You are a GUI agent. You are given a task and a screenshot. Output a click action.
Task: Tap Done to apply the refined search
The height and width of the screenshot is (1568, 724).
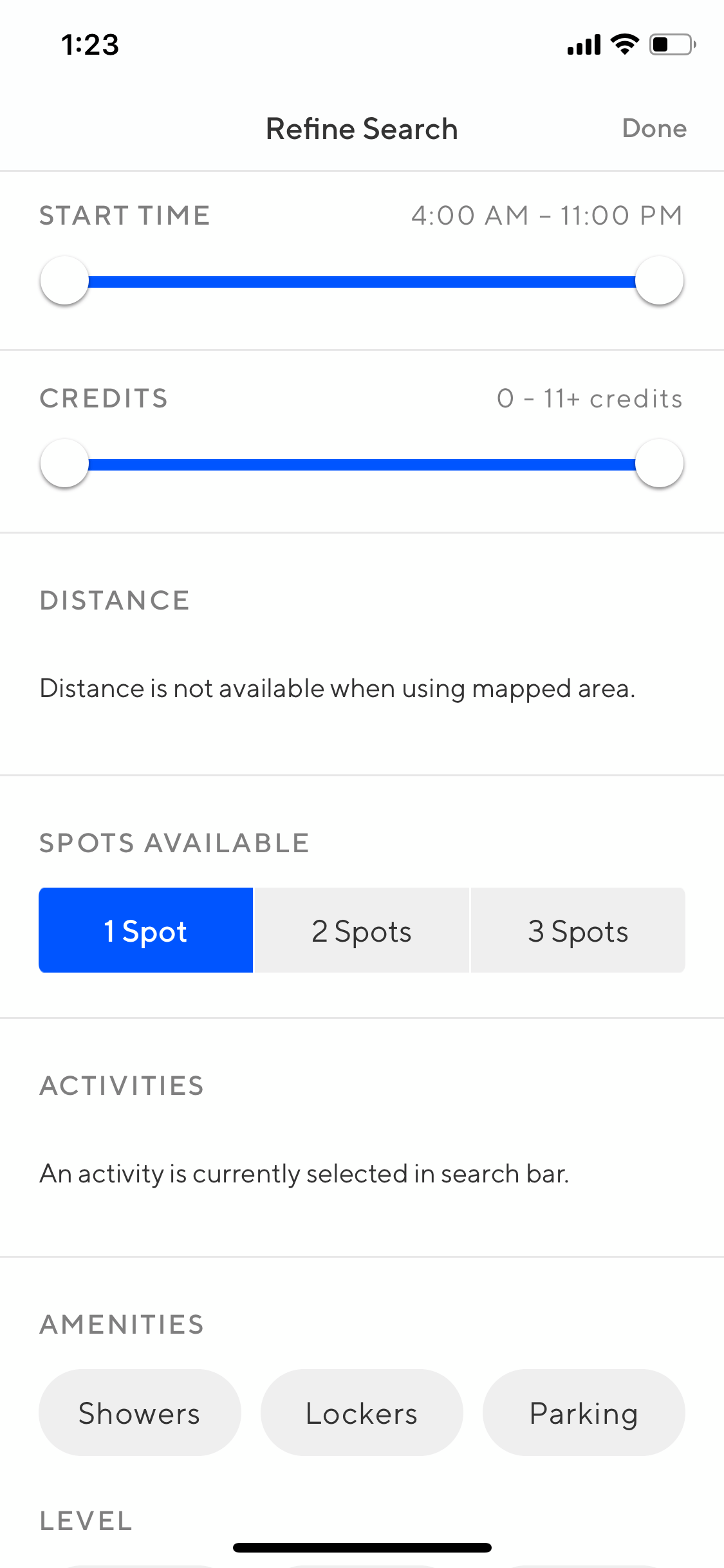click(x=654, y=129)
